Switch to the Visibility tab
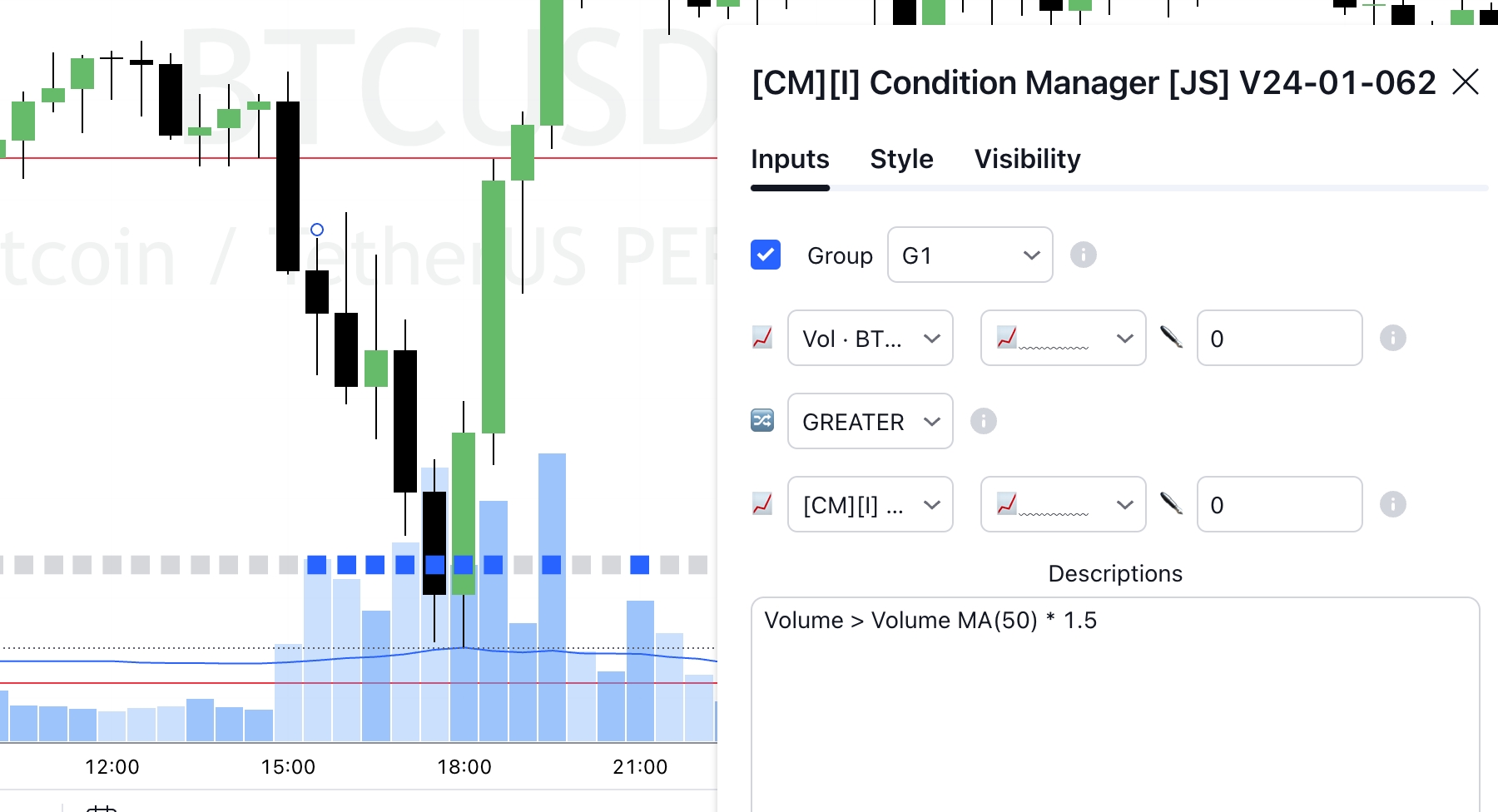 [1027, 159]
